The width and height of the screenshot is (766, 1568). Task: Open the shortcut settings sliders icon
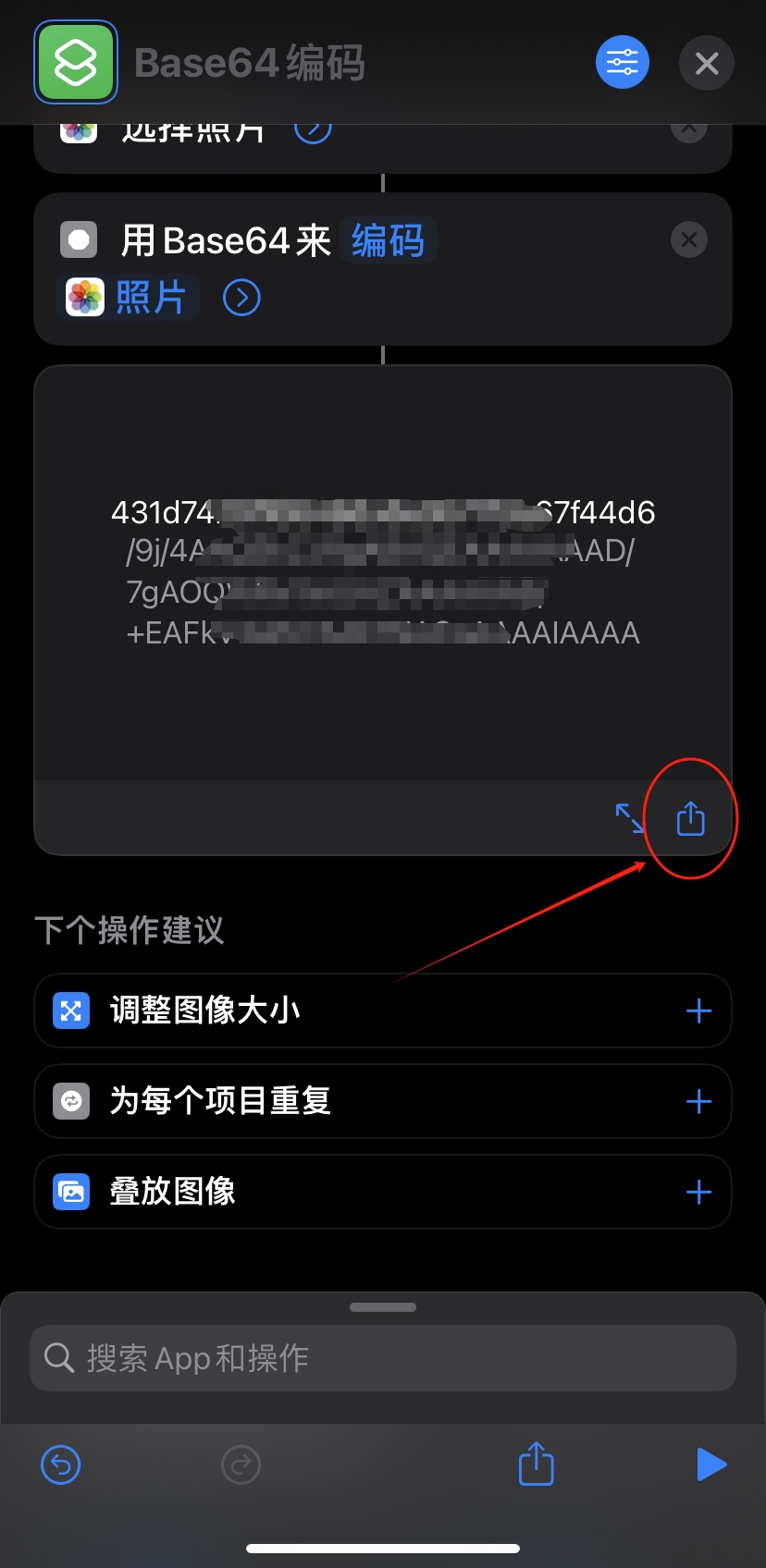click(x=622, y=63)
